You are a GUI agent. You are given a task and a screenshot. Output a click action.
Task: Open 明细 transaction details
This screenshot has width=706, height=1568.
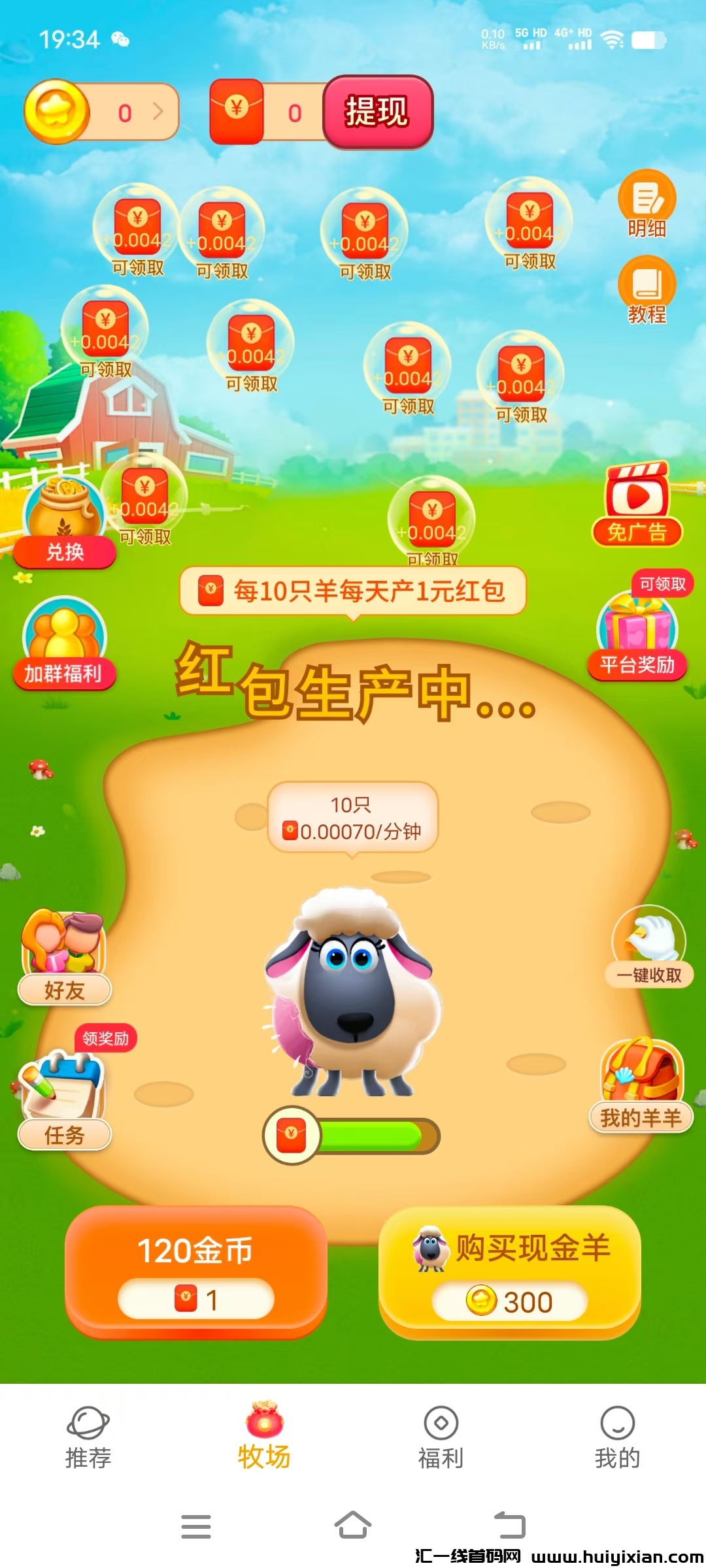pyautogui.click(x=647, y=204)
